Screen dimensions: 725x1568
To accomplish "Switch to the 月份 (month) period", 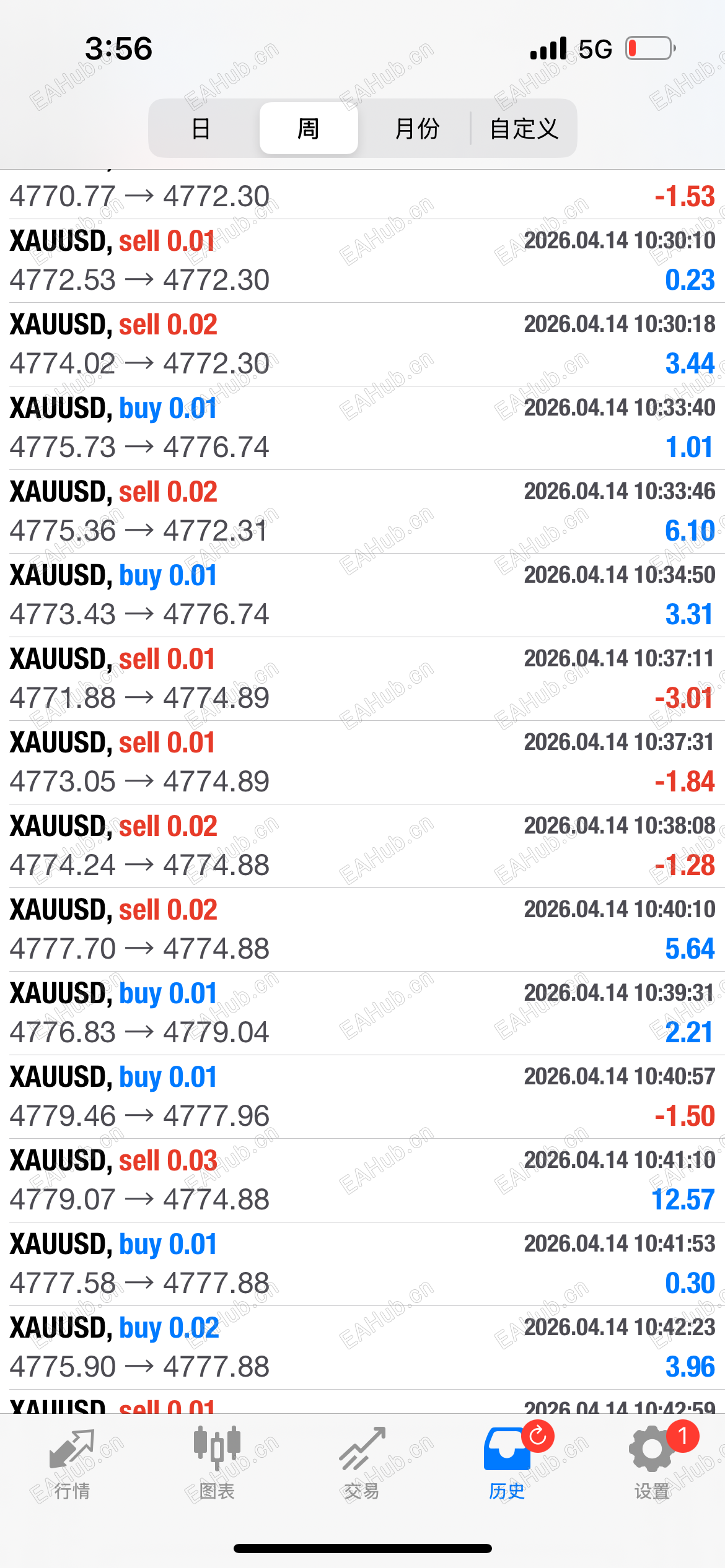I will tap(417, 129).
